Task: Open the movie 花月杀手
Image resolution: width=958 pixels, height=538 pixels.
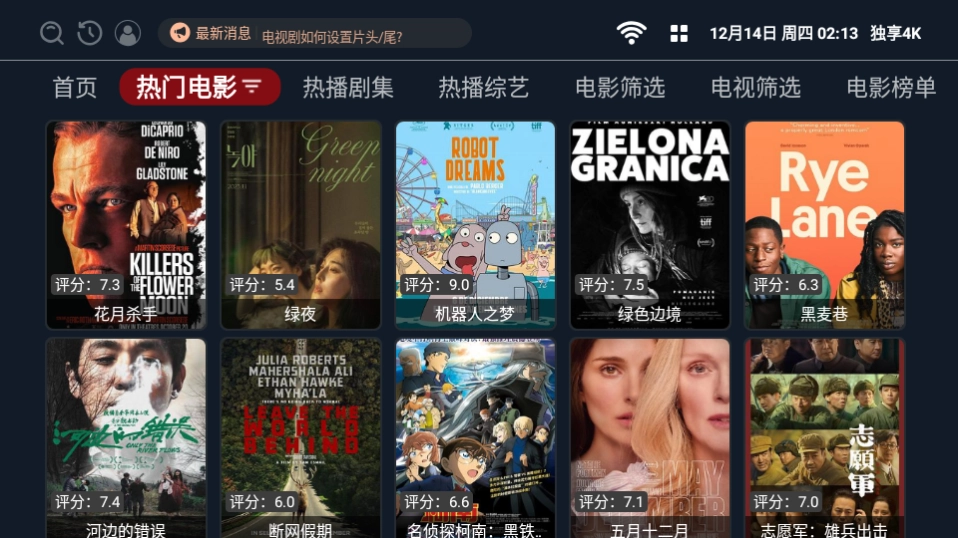Action: pyautogui.click(x=126, y=225)
